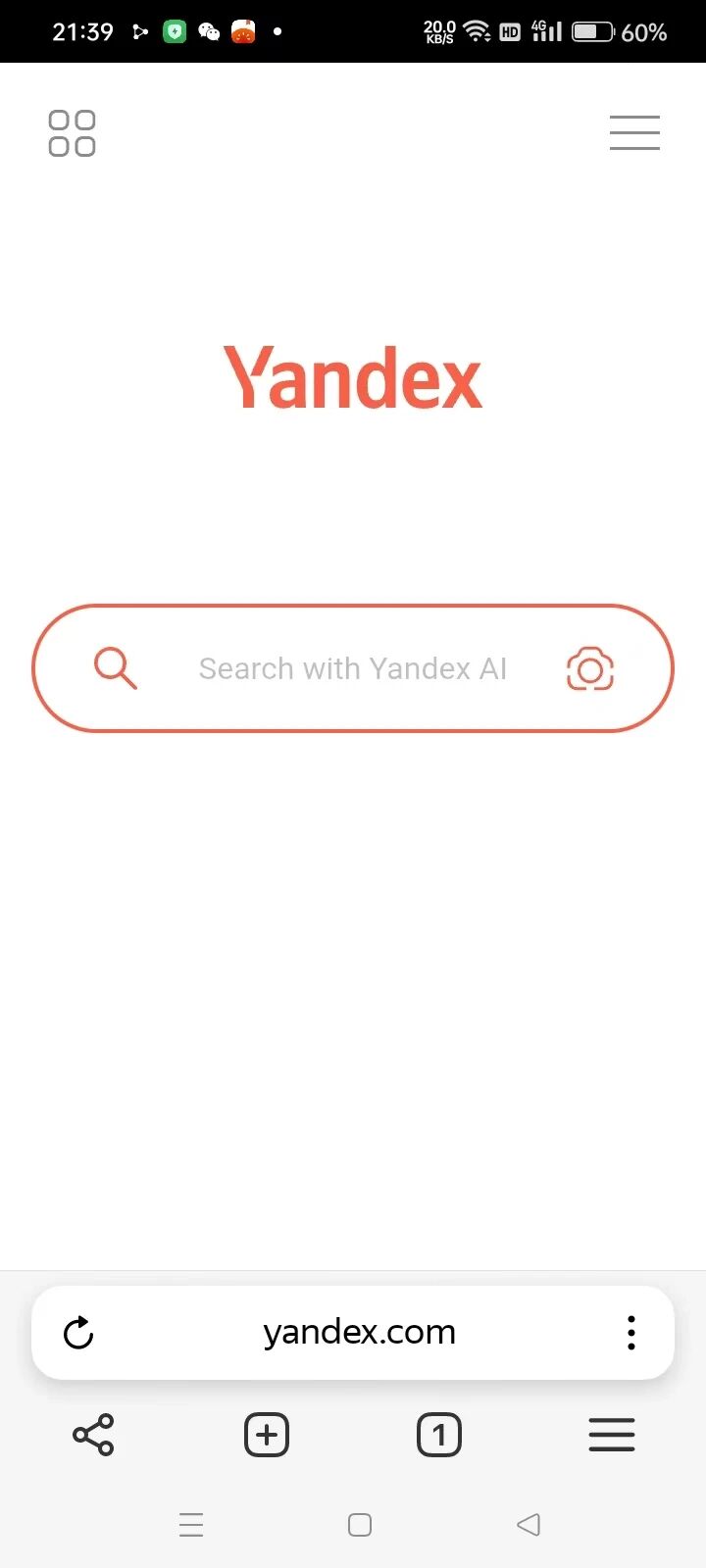Open the Yandex page hamburger menu
The image size is (706, 1568).
point(634,133)
